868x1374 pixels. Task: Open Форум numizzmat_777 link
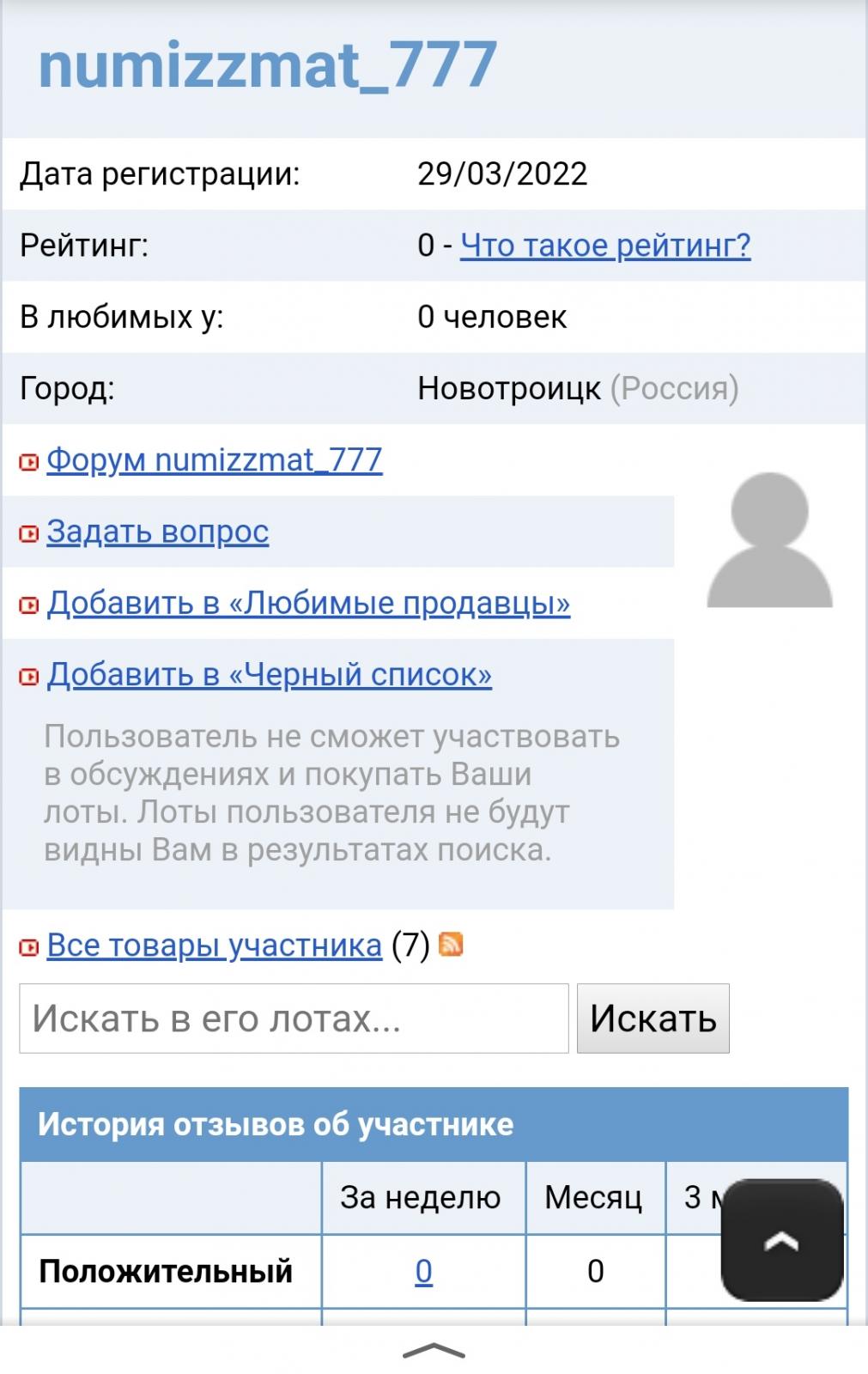point(214,460)
